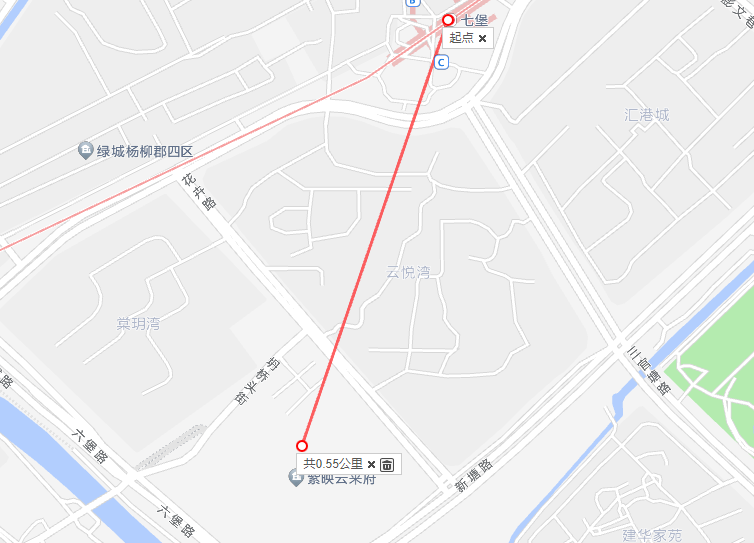Select the 七堡 metro station icon
The image size is (754, 543).
point(448,20)
